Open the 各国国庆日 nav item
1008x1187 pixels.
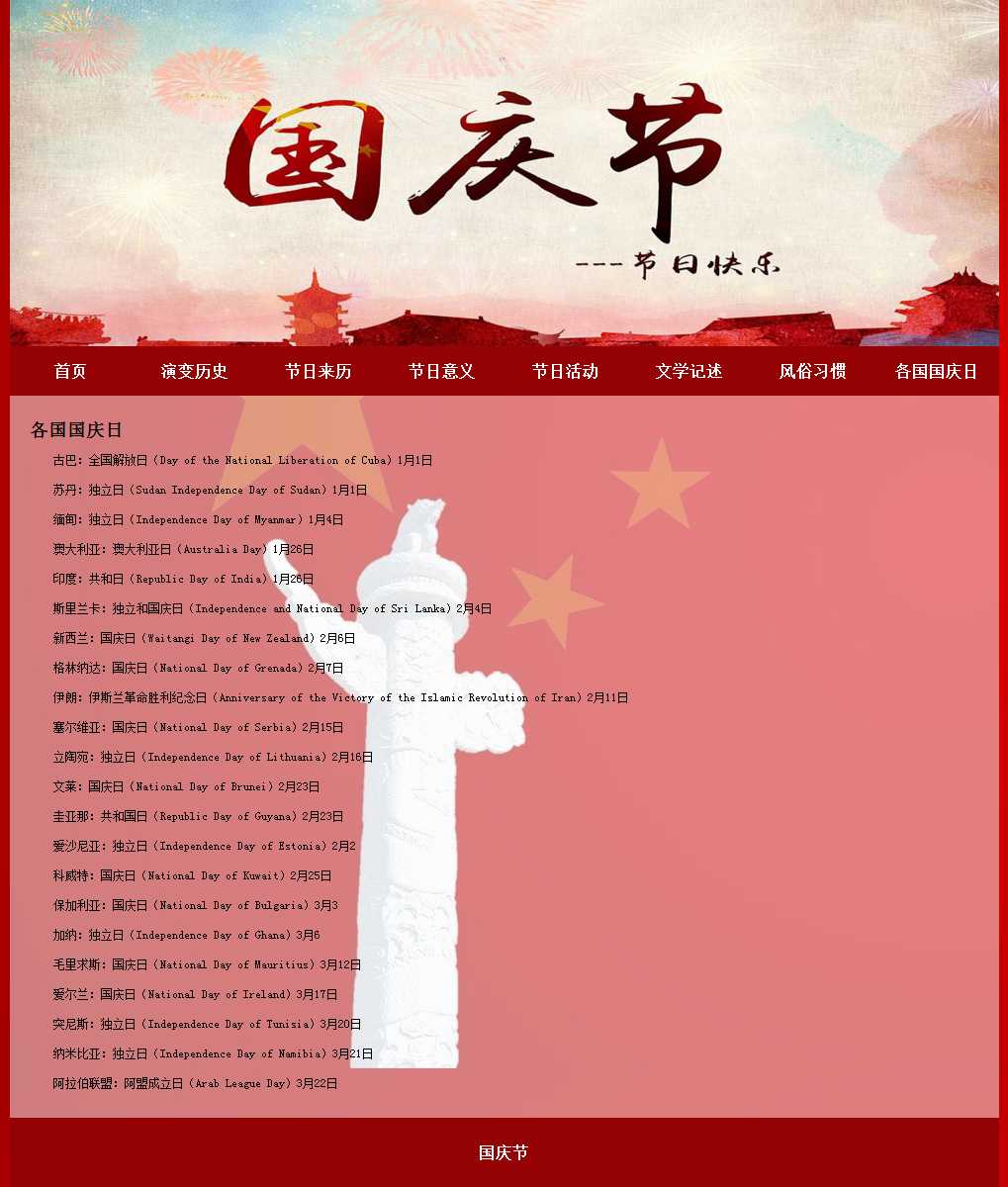(x=936, y=371)
